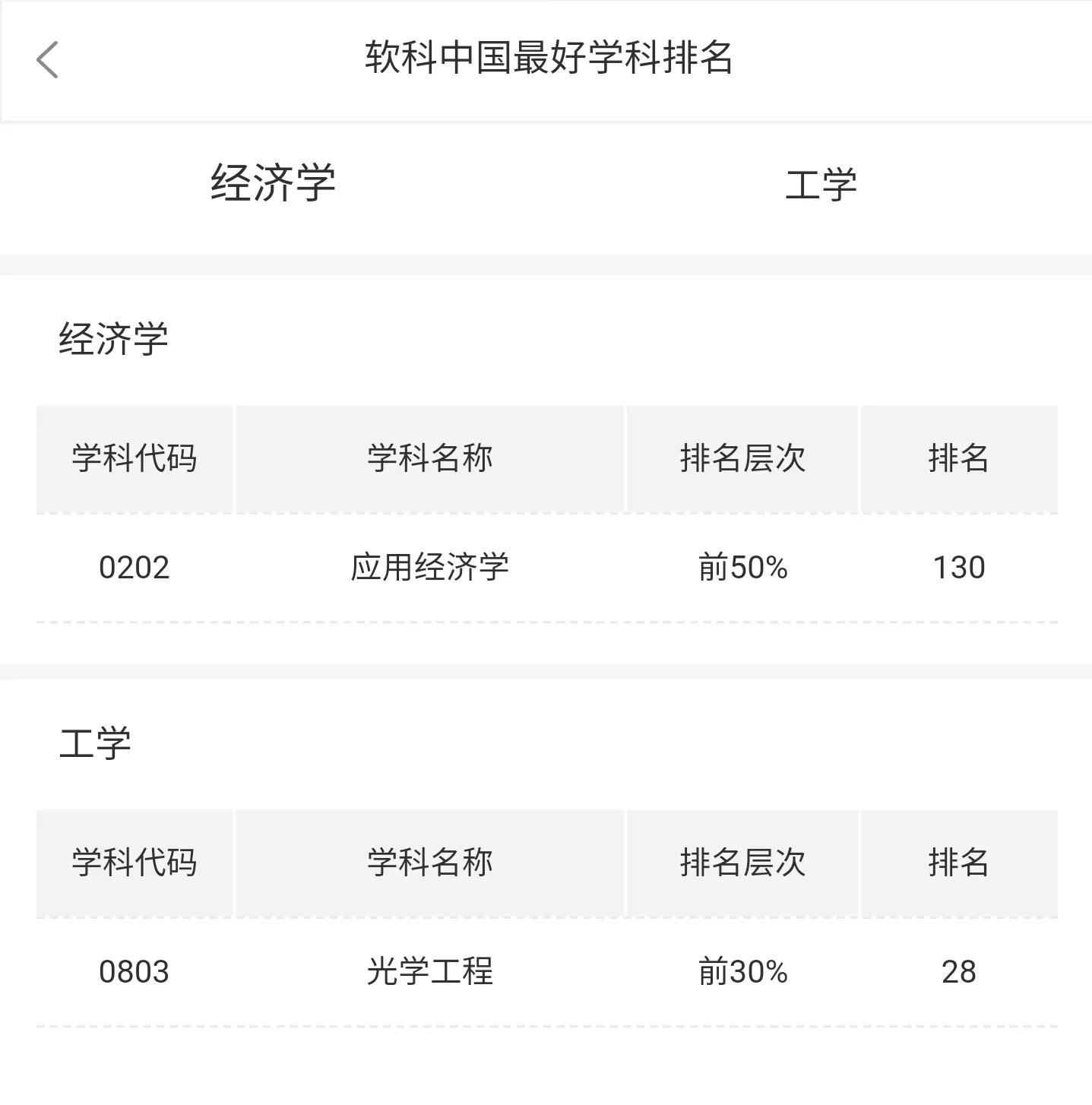The image size is (1092, 1105).
Task: Tap the back arrow icon
Action: click(49, 58)
